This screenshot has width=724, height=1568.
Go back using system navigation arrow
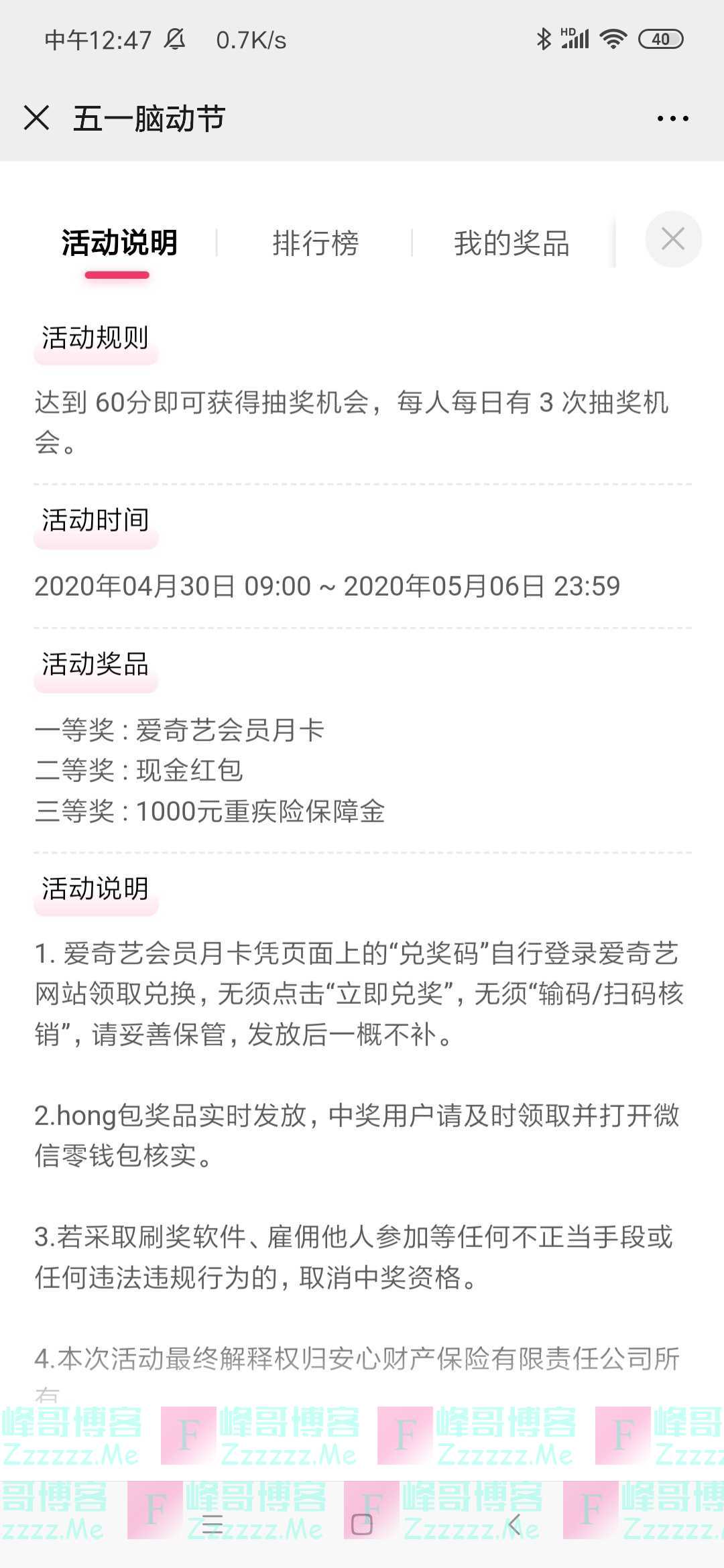pyautogui.click(x=514, y=1524)
